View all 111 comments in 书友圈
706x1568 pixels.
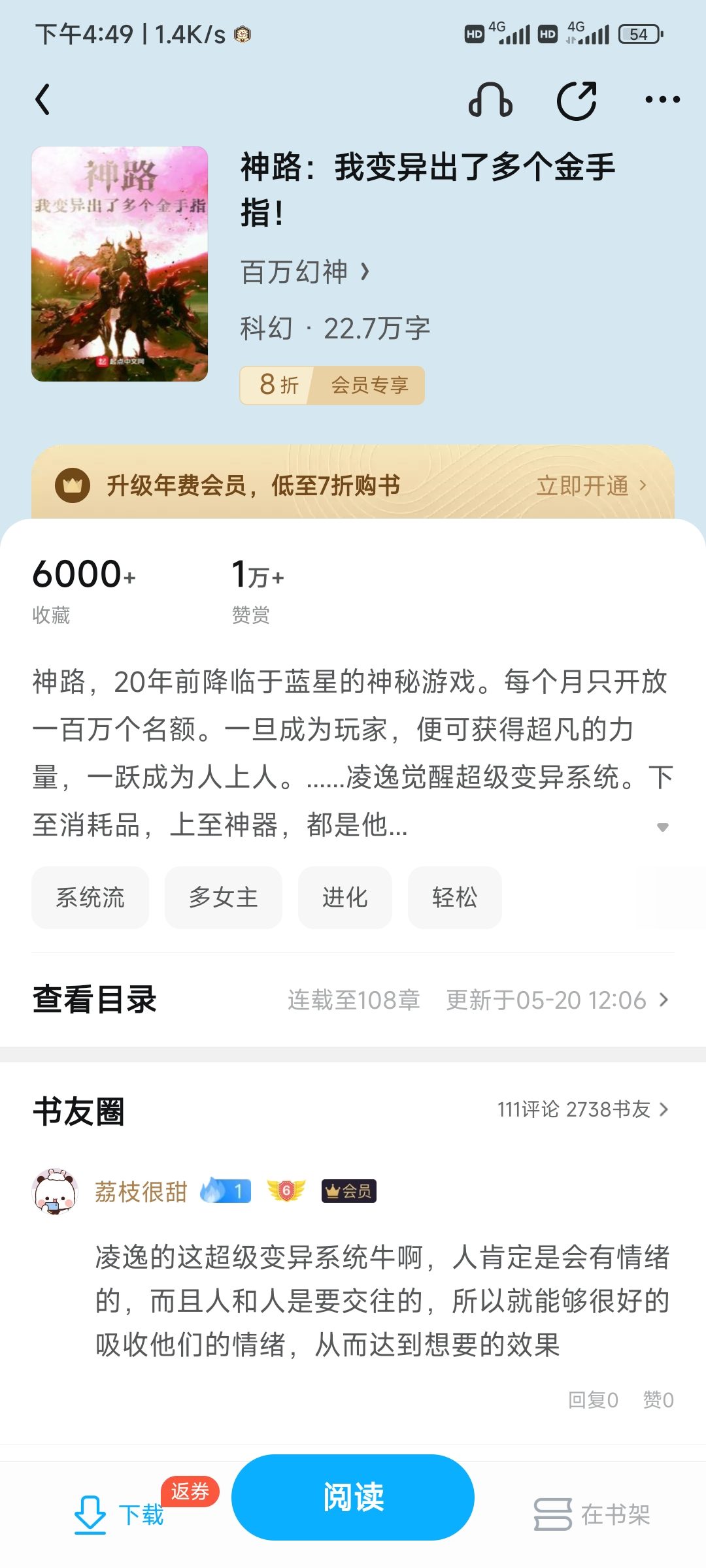pos(582,1109)
